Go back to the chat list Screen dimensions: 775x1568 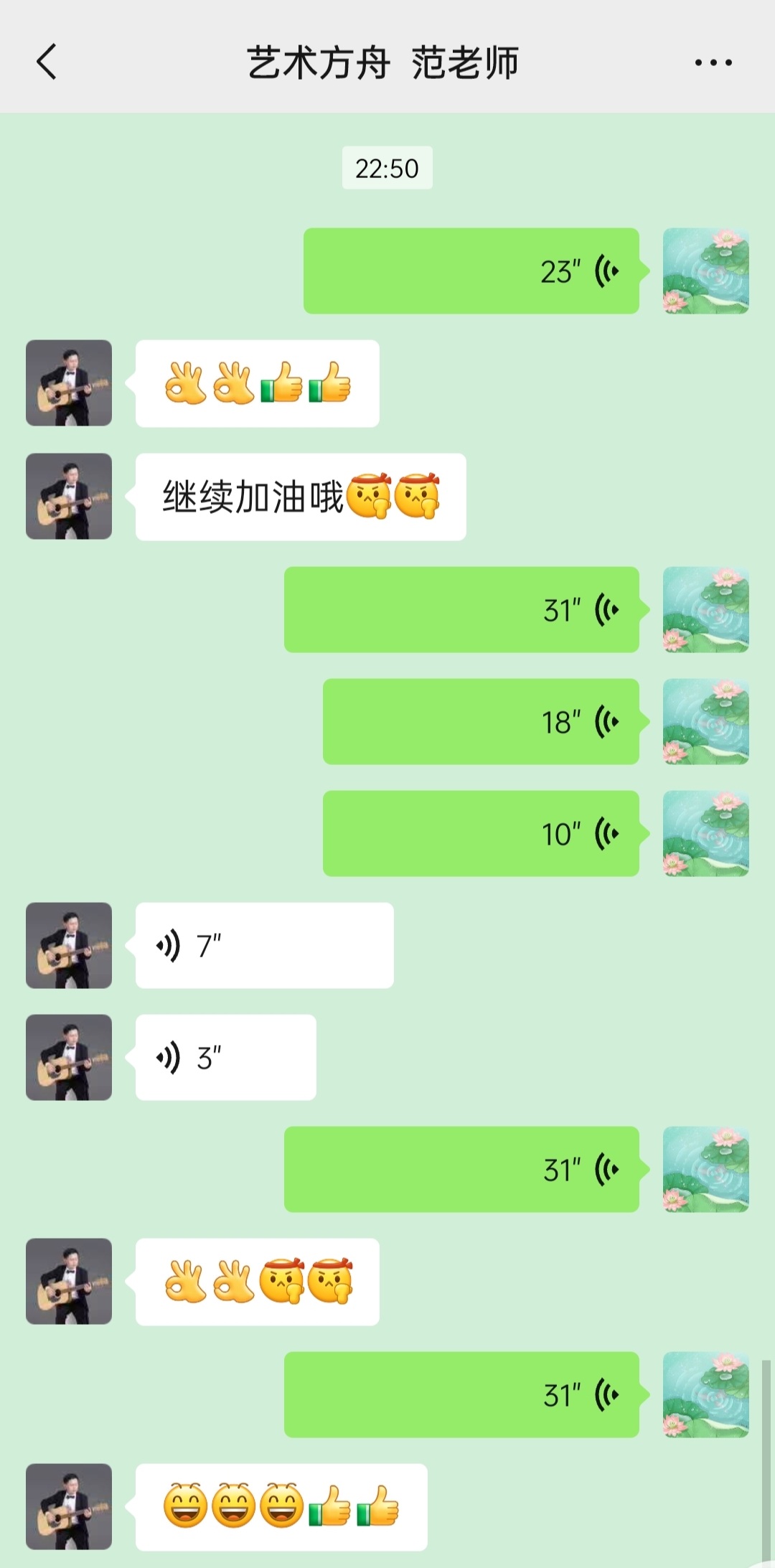point(47,62)
